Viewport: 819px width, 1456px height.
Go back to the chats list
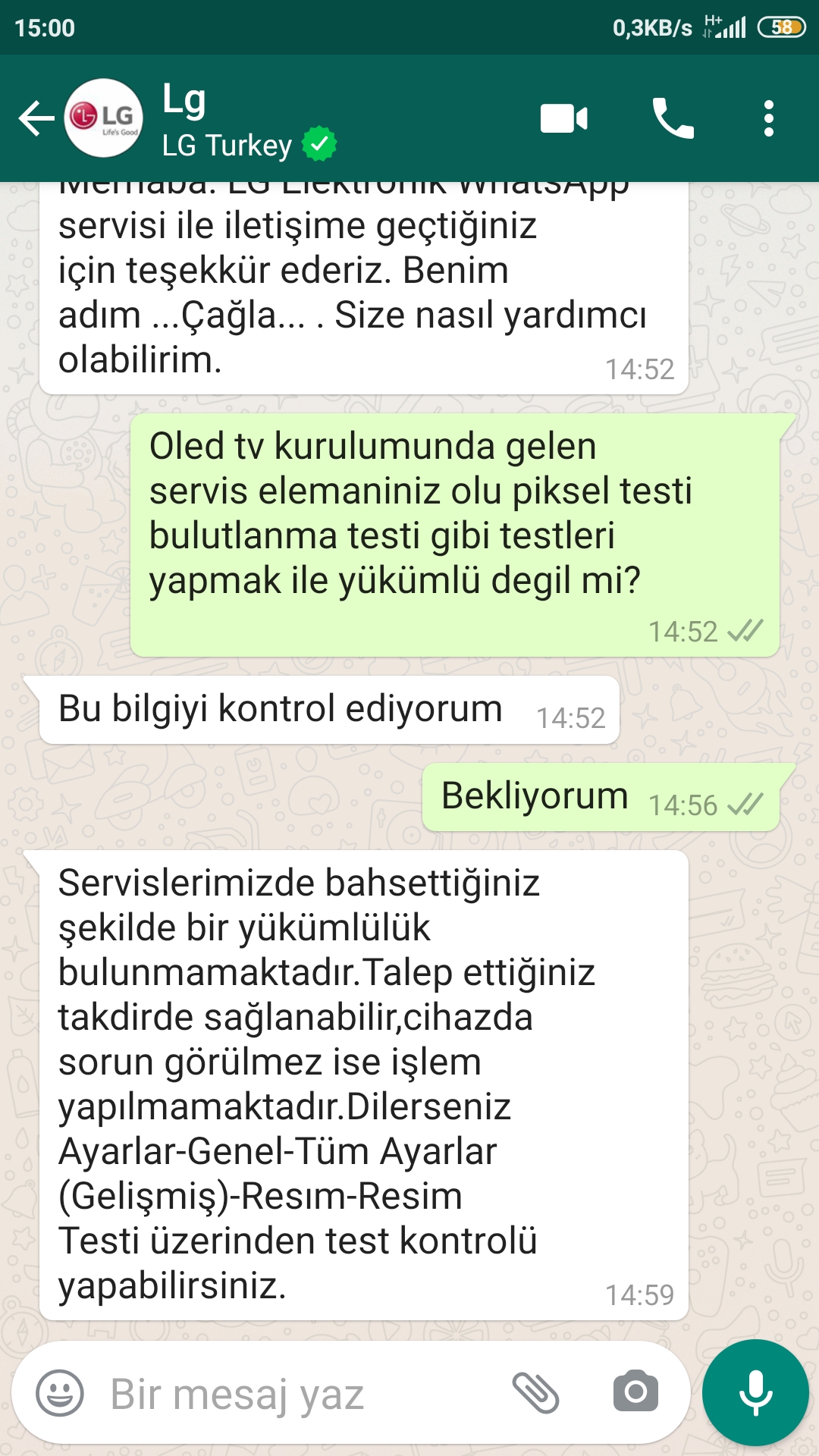pyautogui.click(x=36, y=118)
